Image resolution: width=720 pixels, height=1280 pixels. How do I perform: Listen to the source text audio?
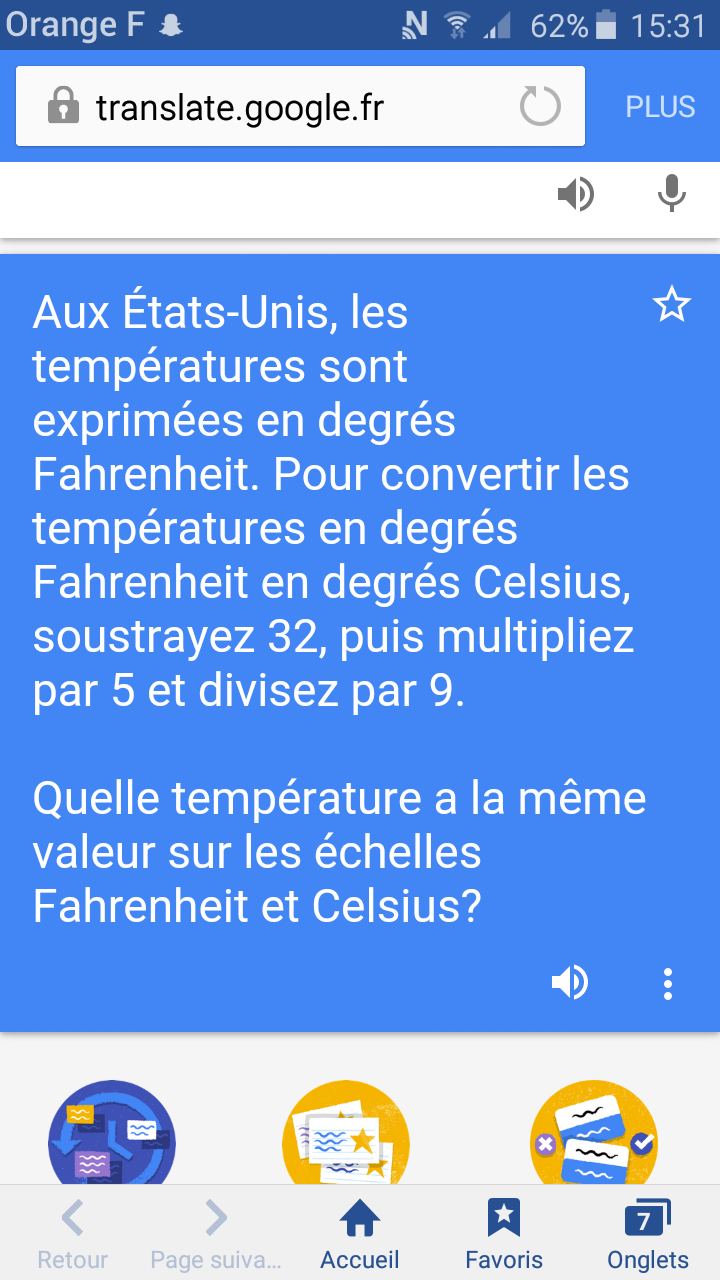click(x=576, y=194)
